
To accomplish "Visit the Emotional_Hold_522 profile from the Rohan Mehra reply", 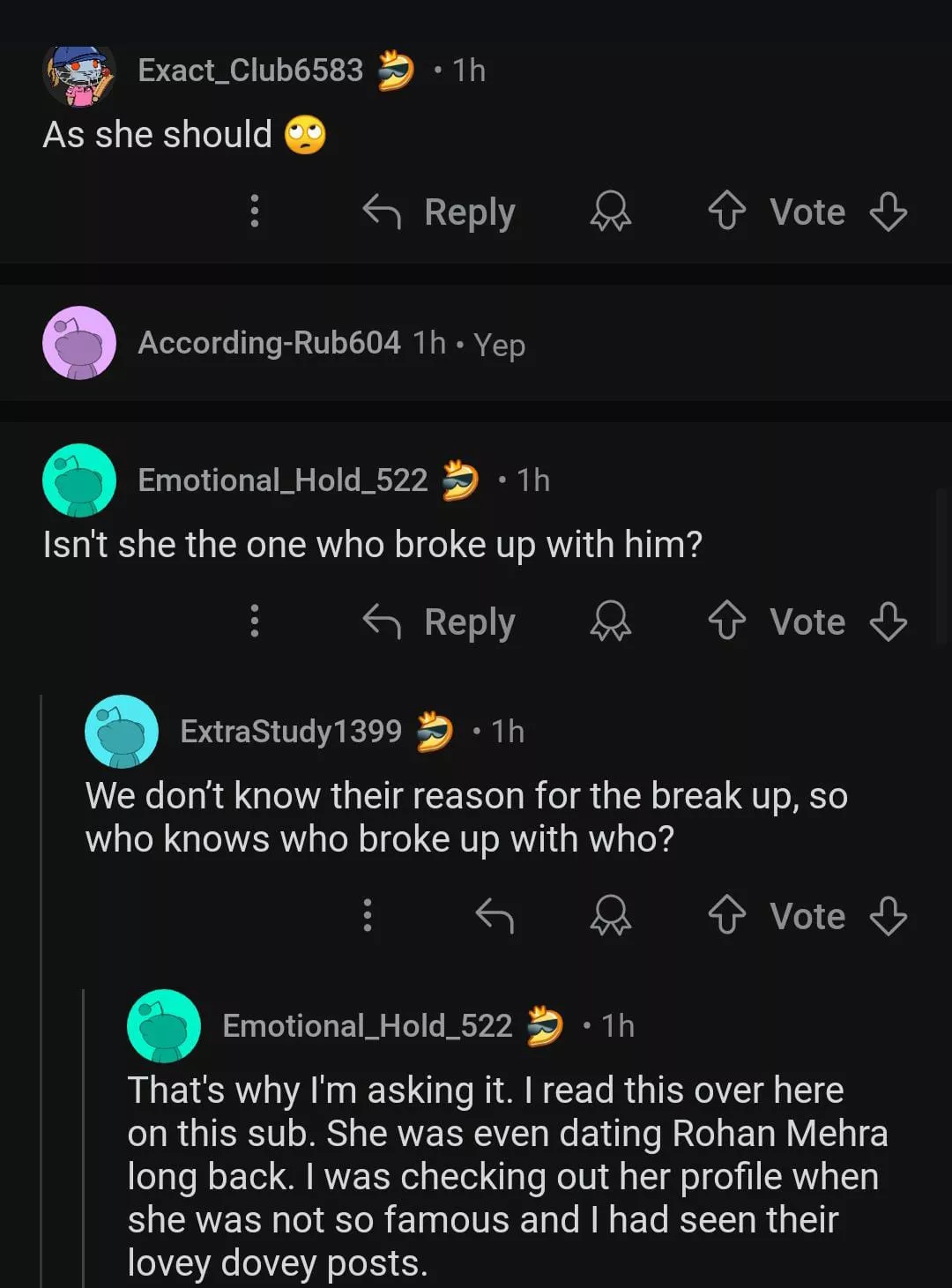I will (367, 1025).
